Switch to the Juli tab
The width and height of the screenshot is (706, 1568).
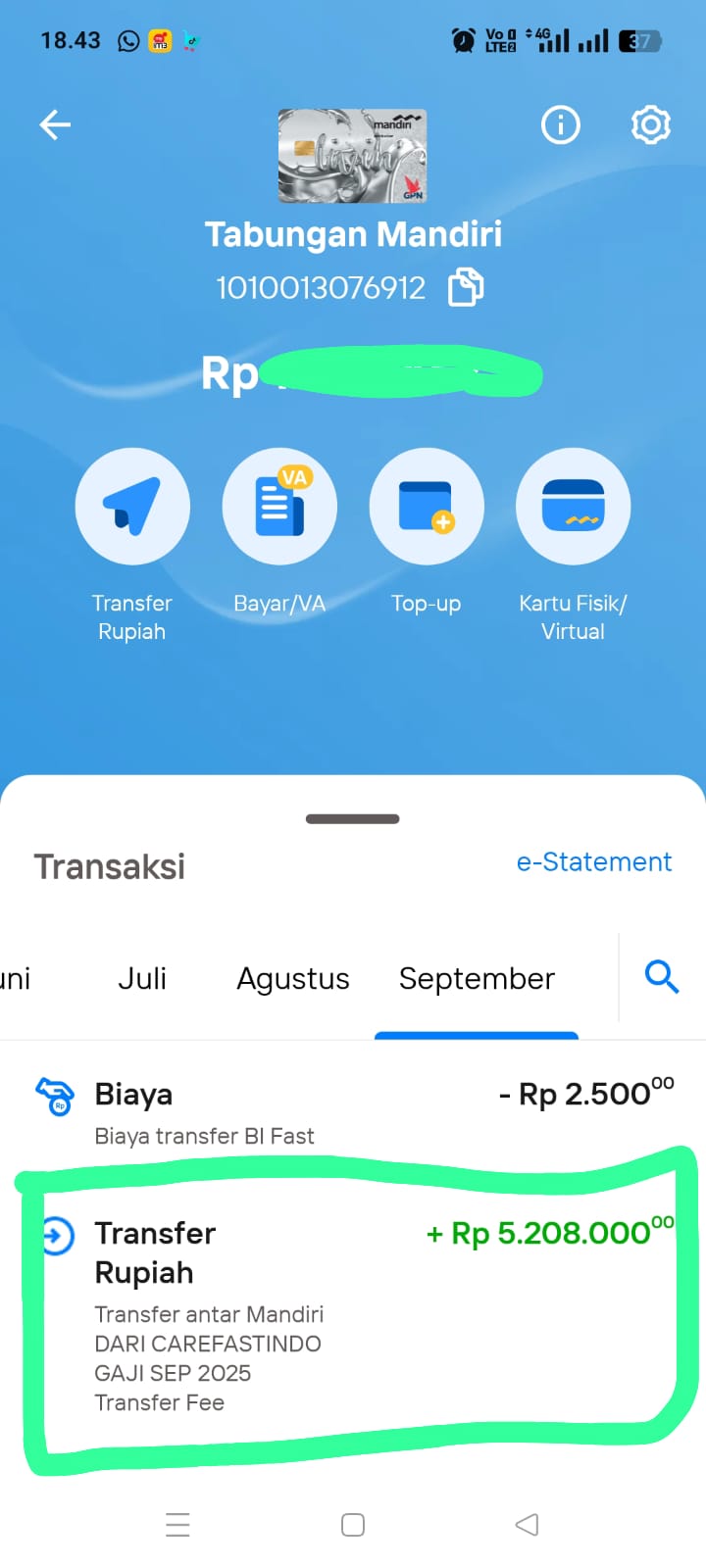[142, 978]
